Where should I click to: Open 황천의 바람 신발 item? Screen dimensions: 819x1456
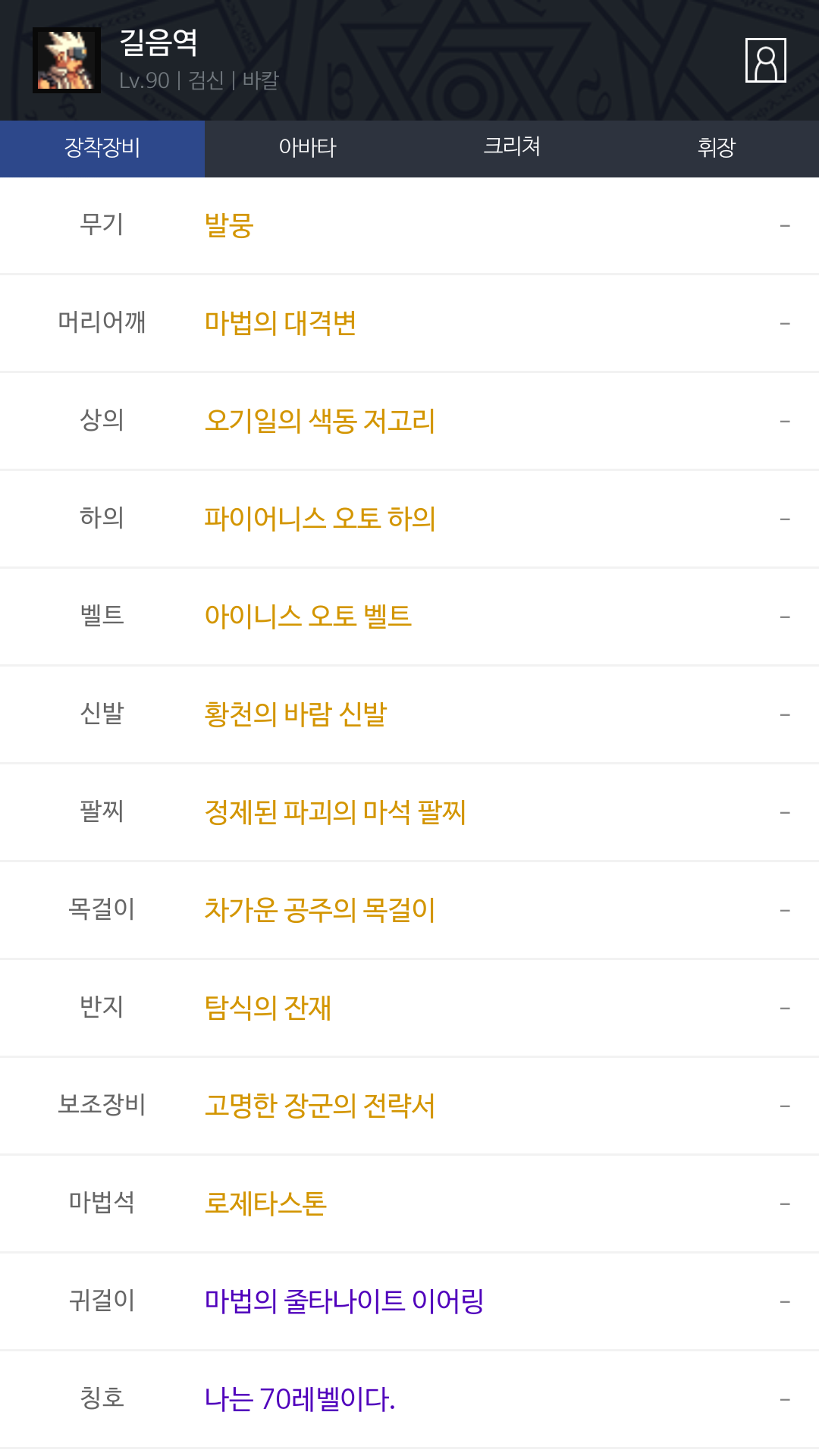click(x=295, y=714)
